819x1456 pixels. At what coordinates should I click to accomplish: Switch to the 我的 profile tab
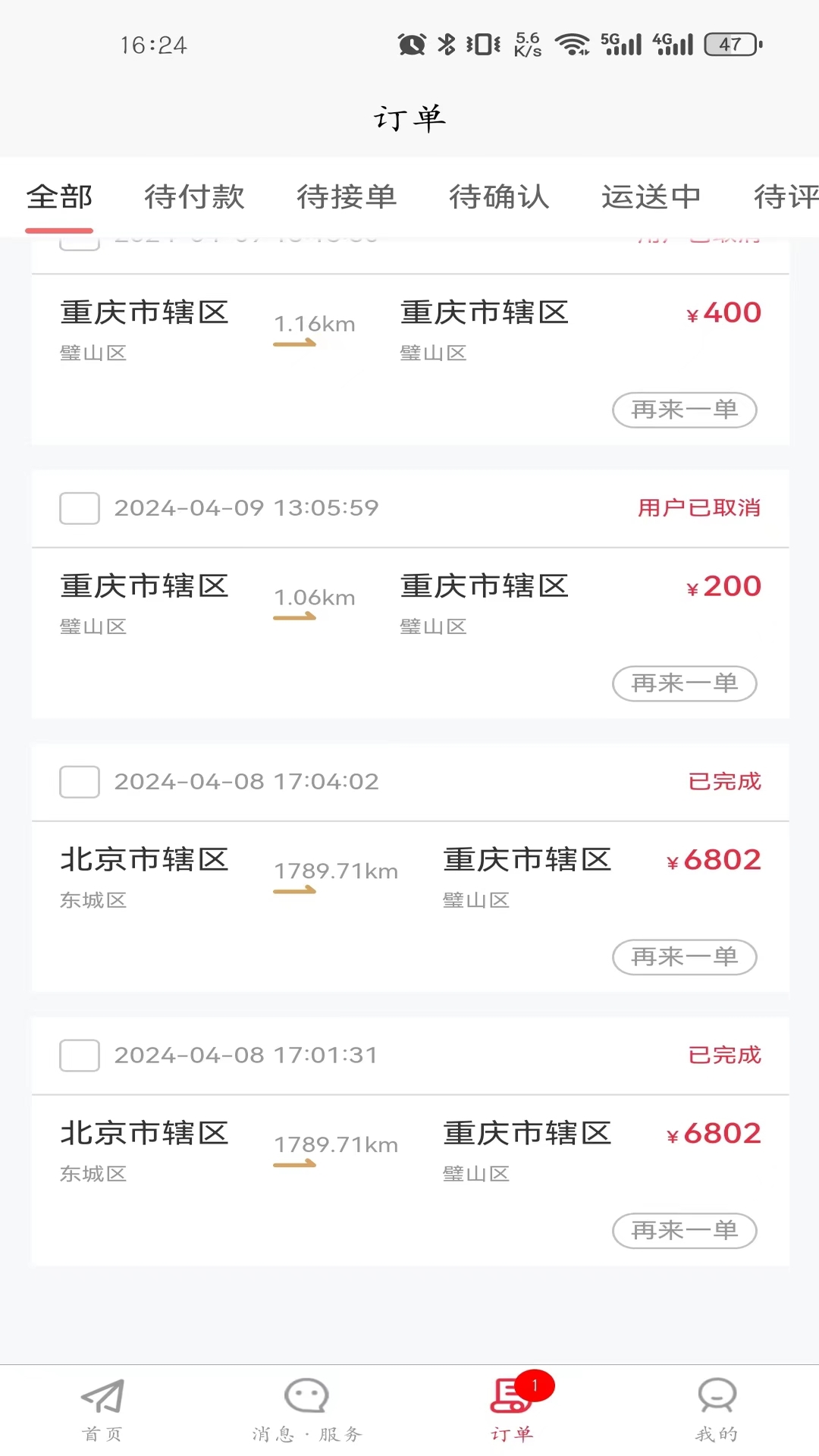click(x=717, y=1410)
